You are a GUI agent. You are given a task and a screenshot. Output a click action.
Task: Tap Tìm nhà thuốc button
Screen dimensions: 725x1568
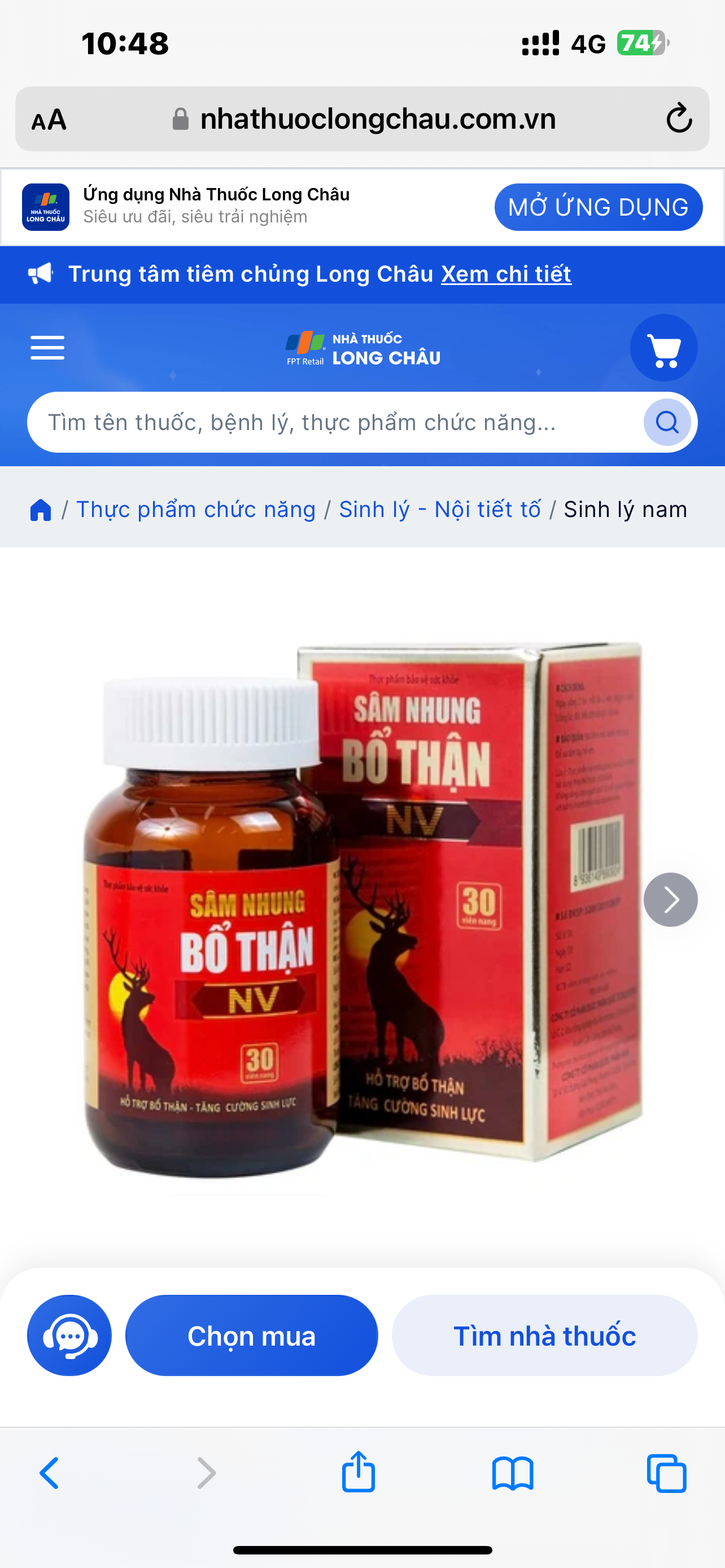pos(544,1335)
